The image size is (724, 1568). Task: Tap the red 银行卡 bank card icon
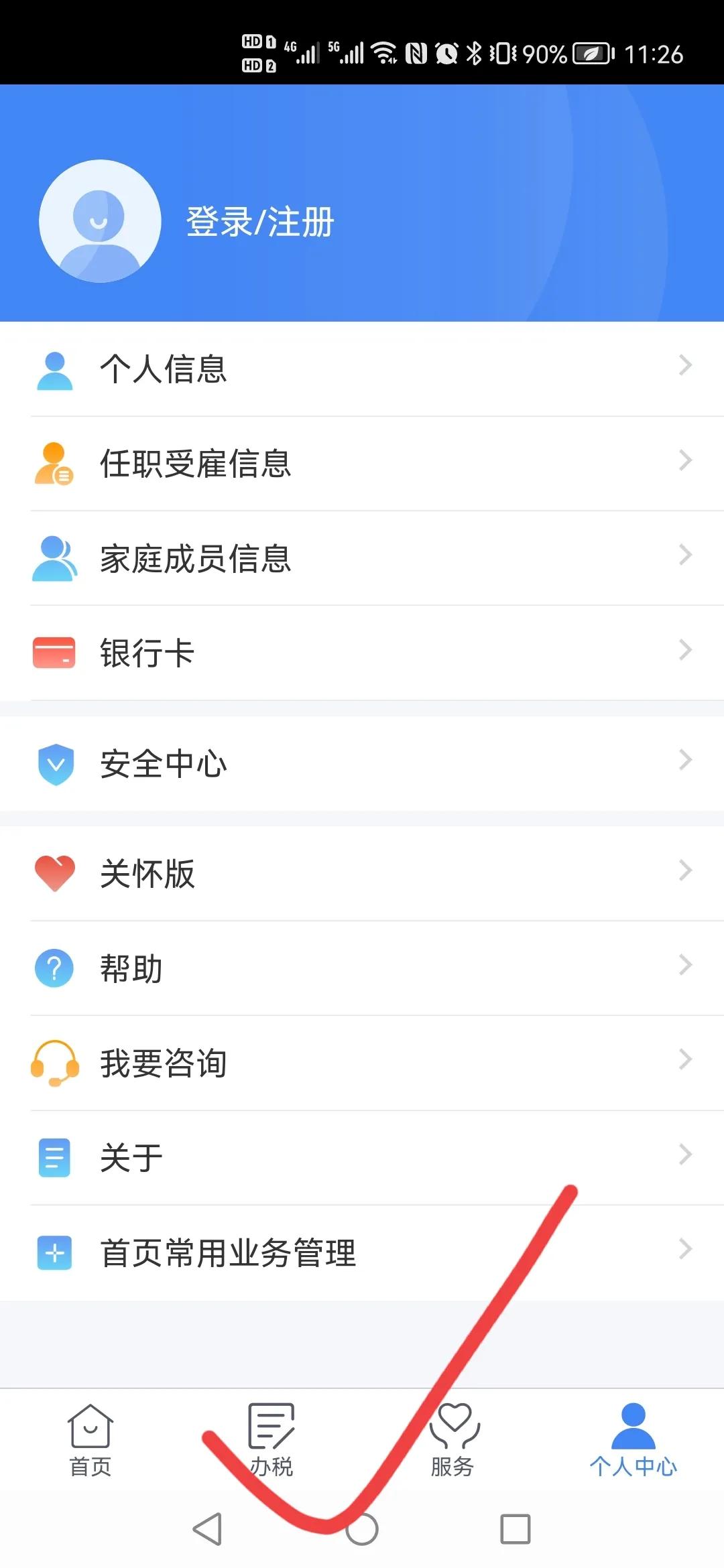coord(54,650)
